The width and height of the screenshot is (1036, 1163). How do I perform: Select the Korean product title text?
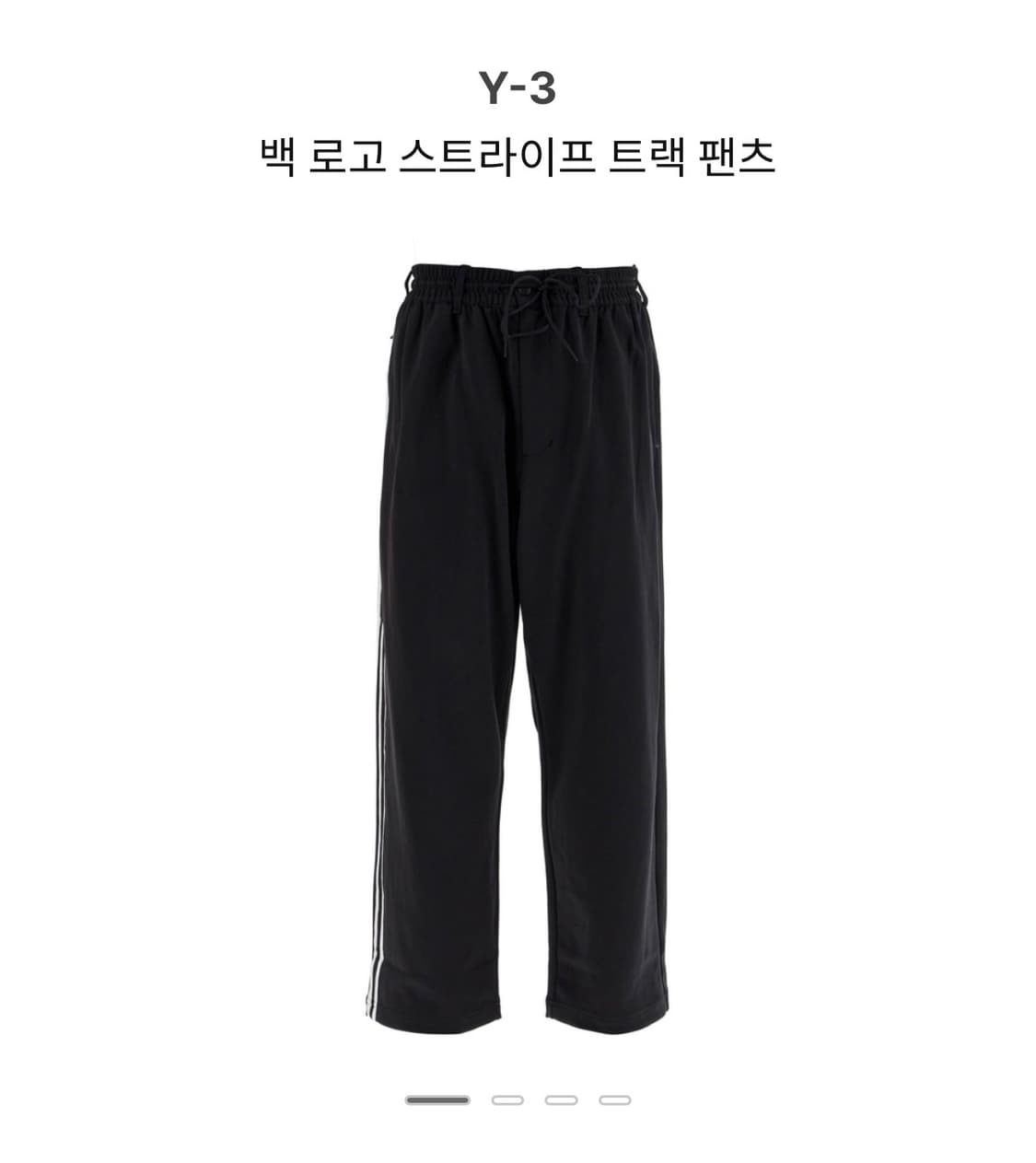pos(518,153)
